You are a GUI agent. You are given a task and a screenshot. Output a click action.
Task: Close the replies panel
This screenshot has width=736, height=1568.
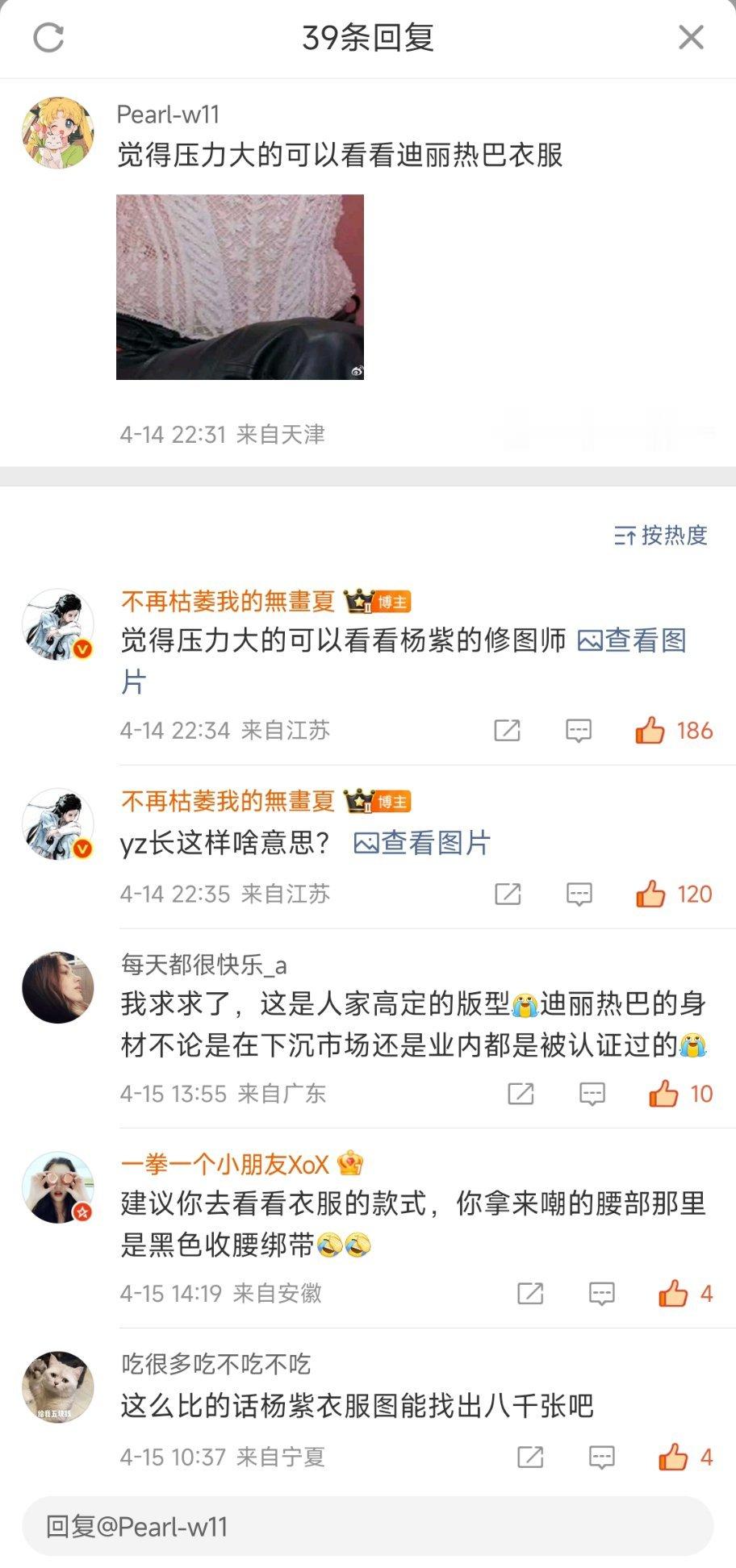(x=690, y=38)
